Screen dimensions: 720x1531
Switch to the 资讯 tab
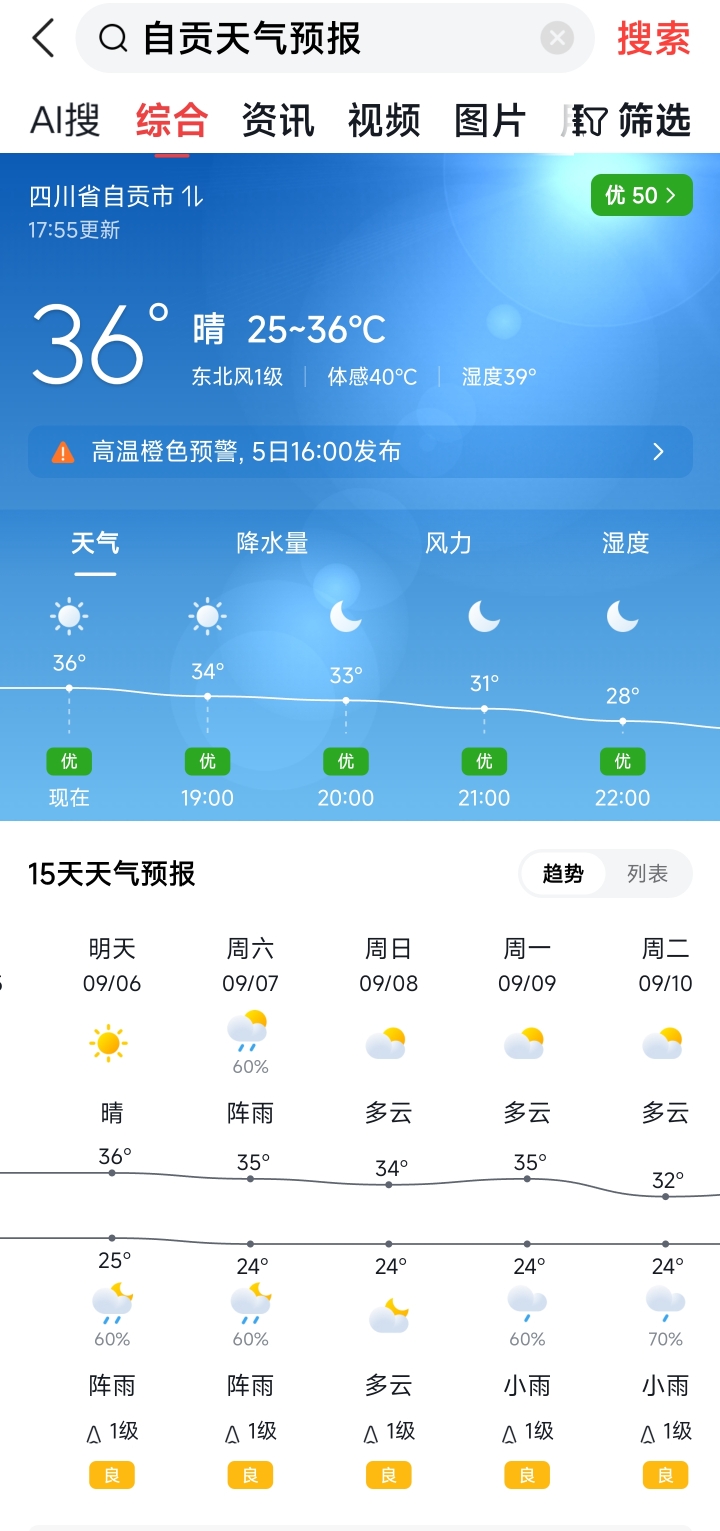click(278, 120)
